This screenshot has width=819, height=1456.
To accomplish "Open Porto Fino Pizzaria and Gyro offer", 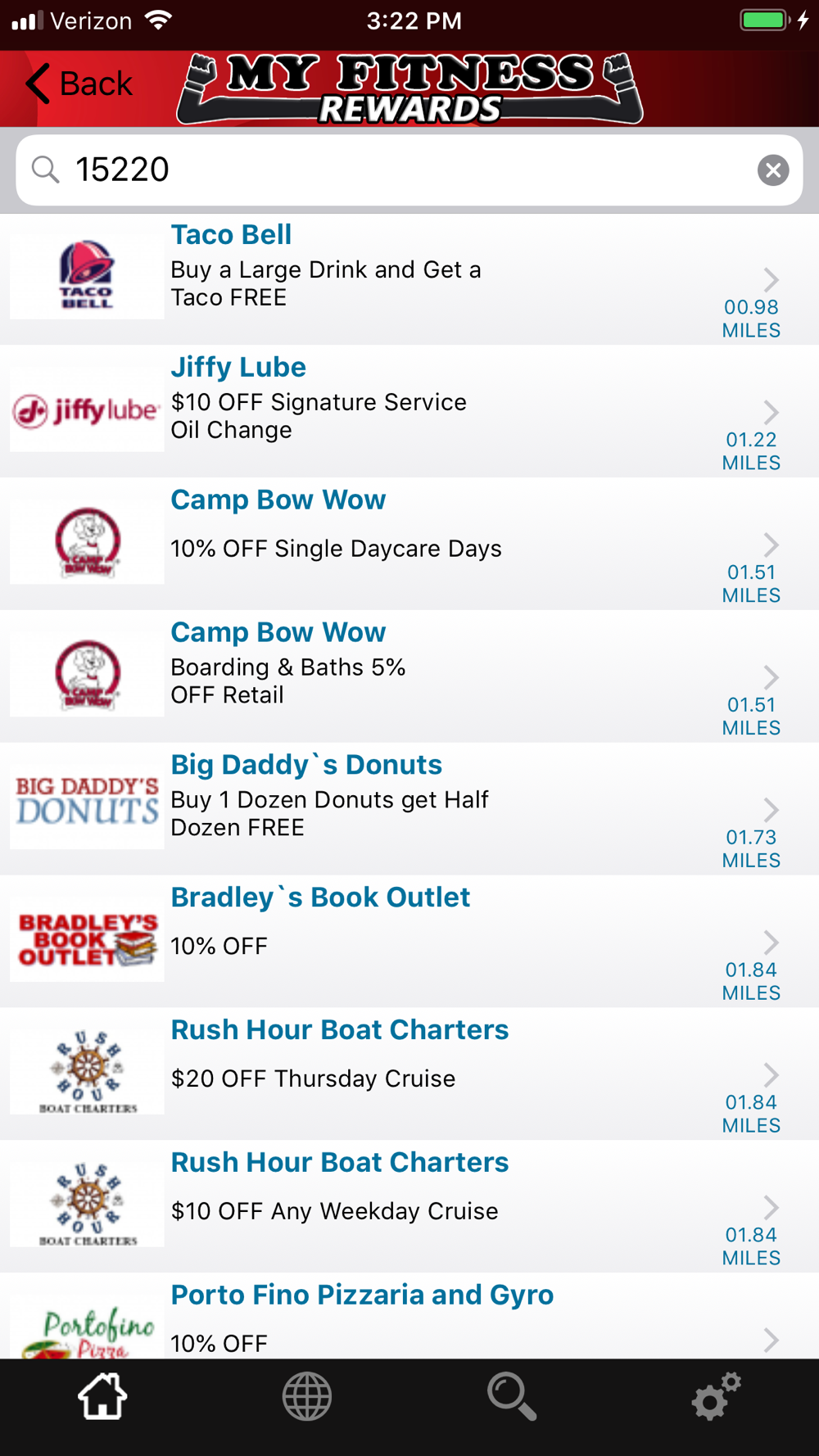I will tap(409, 1317).
